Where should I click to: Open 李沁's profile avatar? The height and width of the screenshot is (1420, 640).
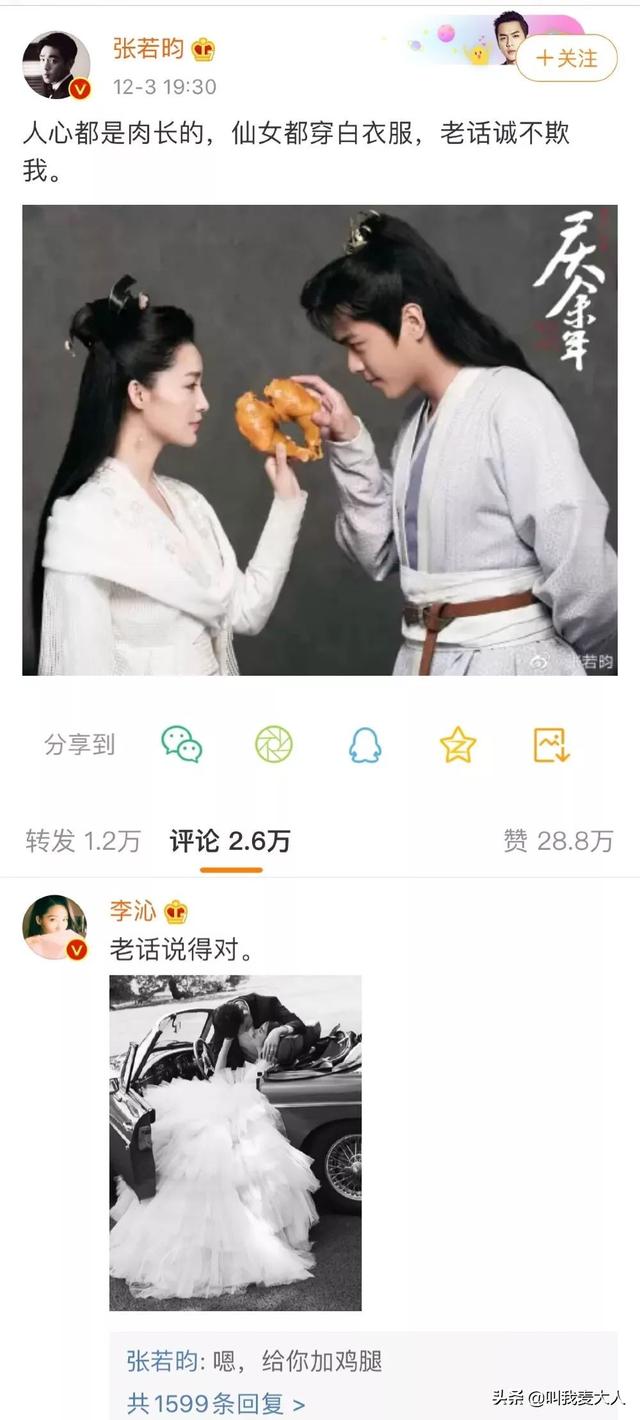[55, 927]
